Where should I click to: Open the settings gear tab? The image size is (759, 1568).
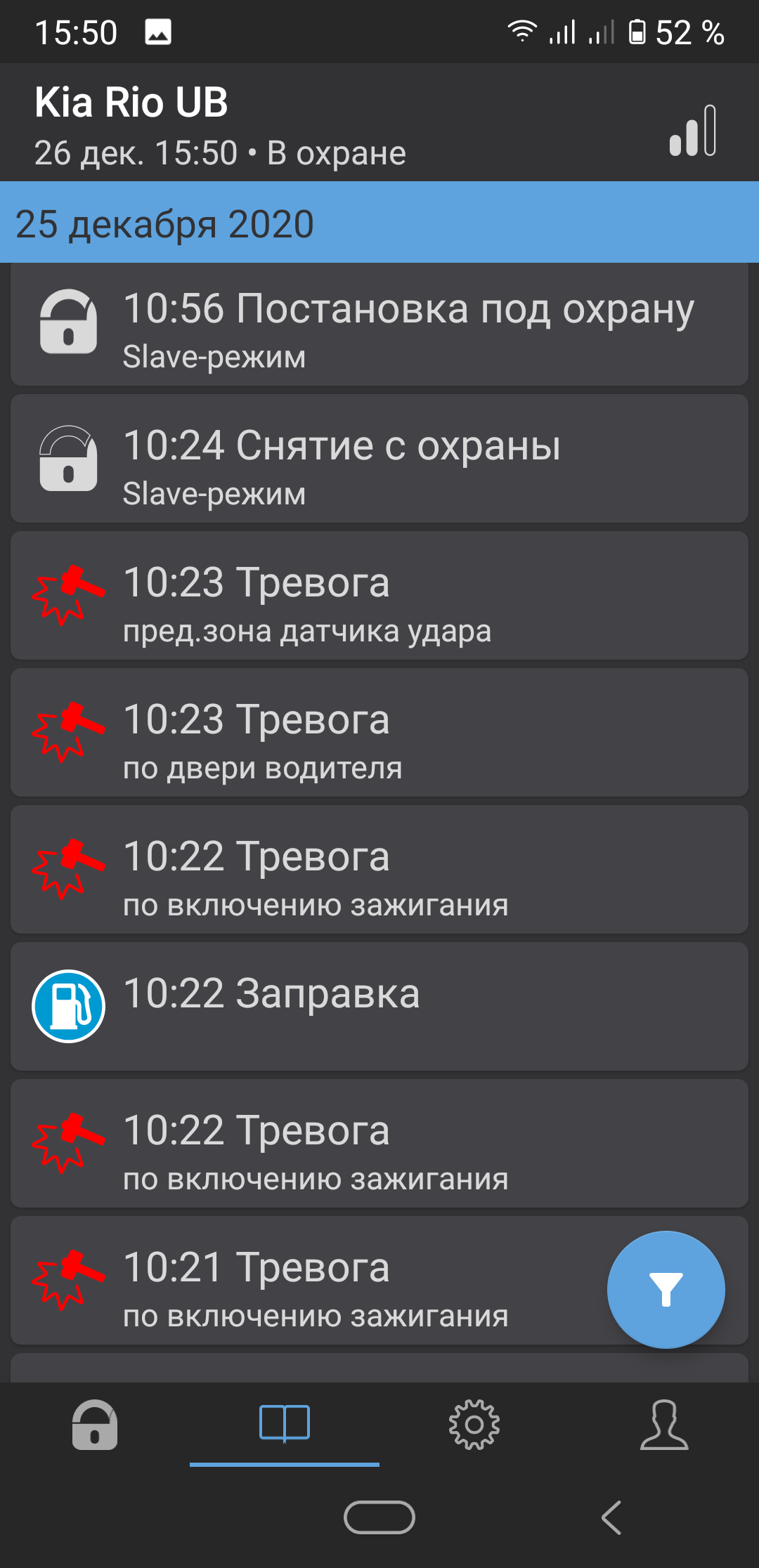click(474, 1425)
